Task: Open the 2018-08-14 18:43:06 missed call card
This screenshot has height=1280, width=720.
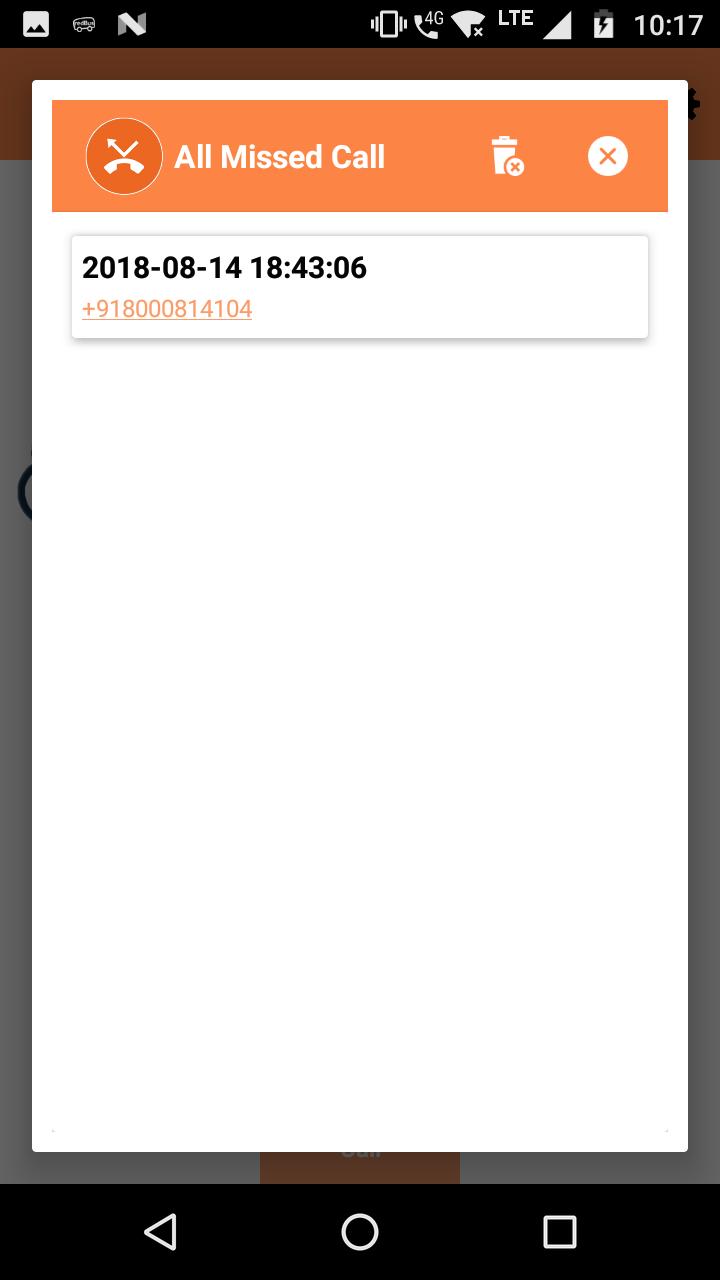Action: [360, 287]
